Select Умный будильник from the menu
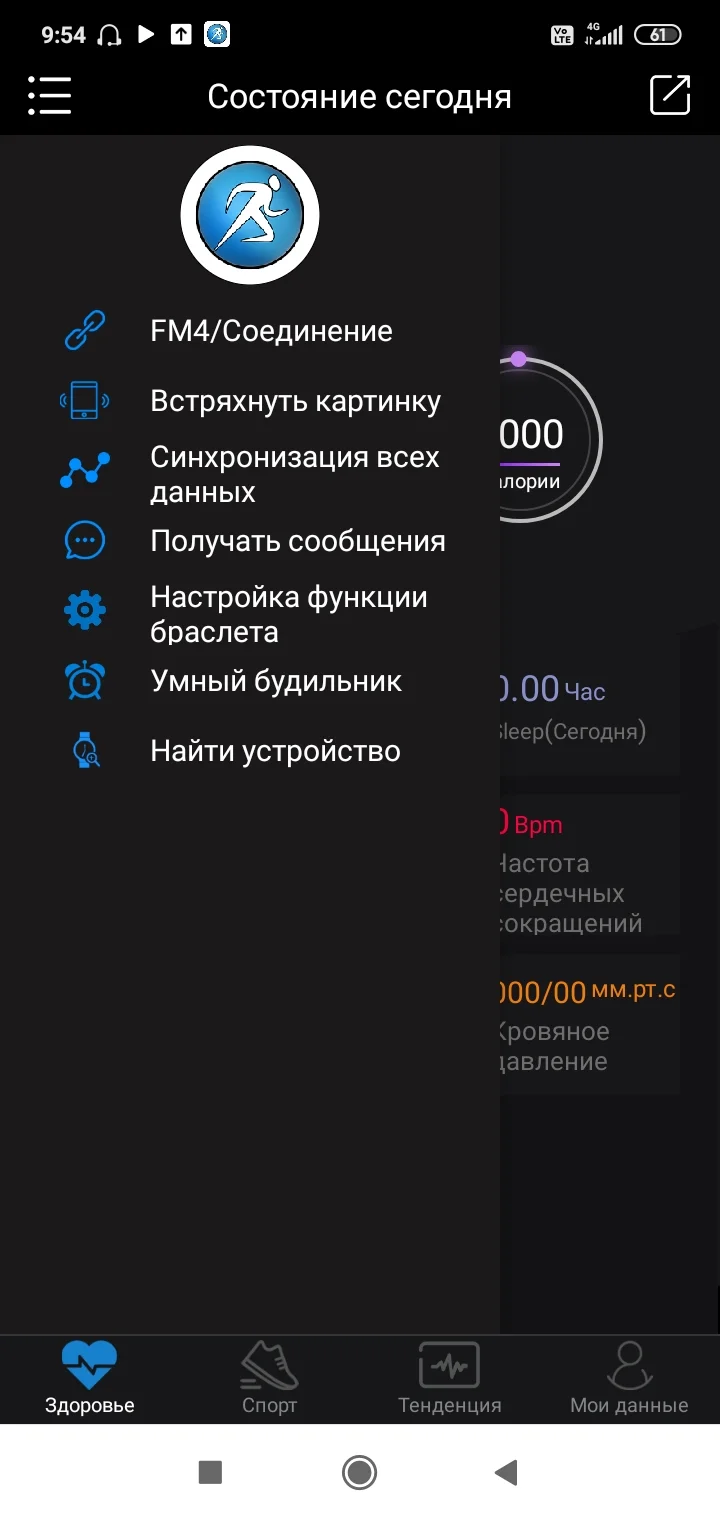This screenshot has height=1520, width=720. (x=276, y=681)
